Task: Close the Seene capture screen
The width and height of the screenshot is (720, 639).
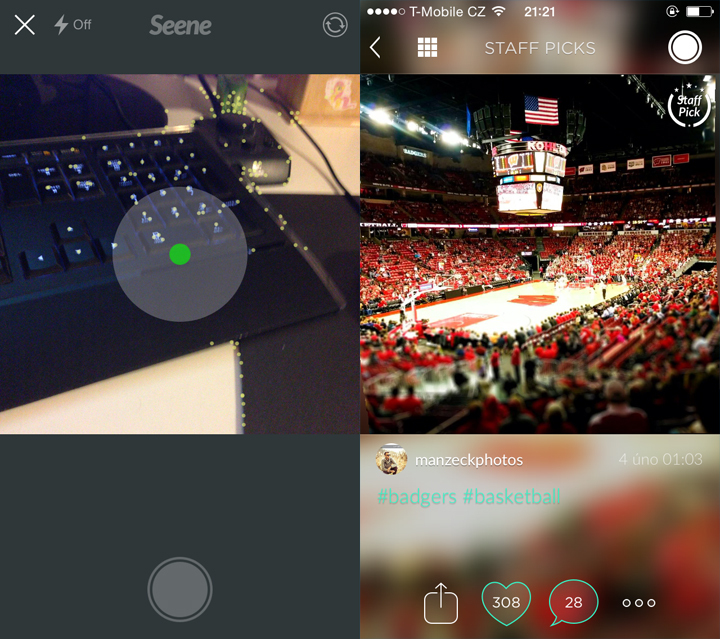Action: (25, 25)
